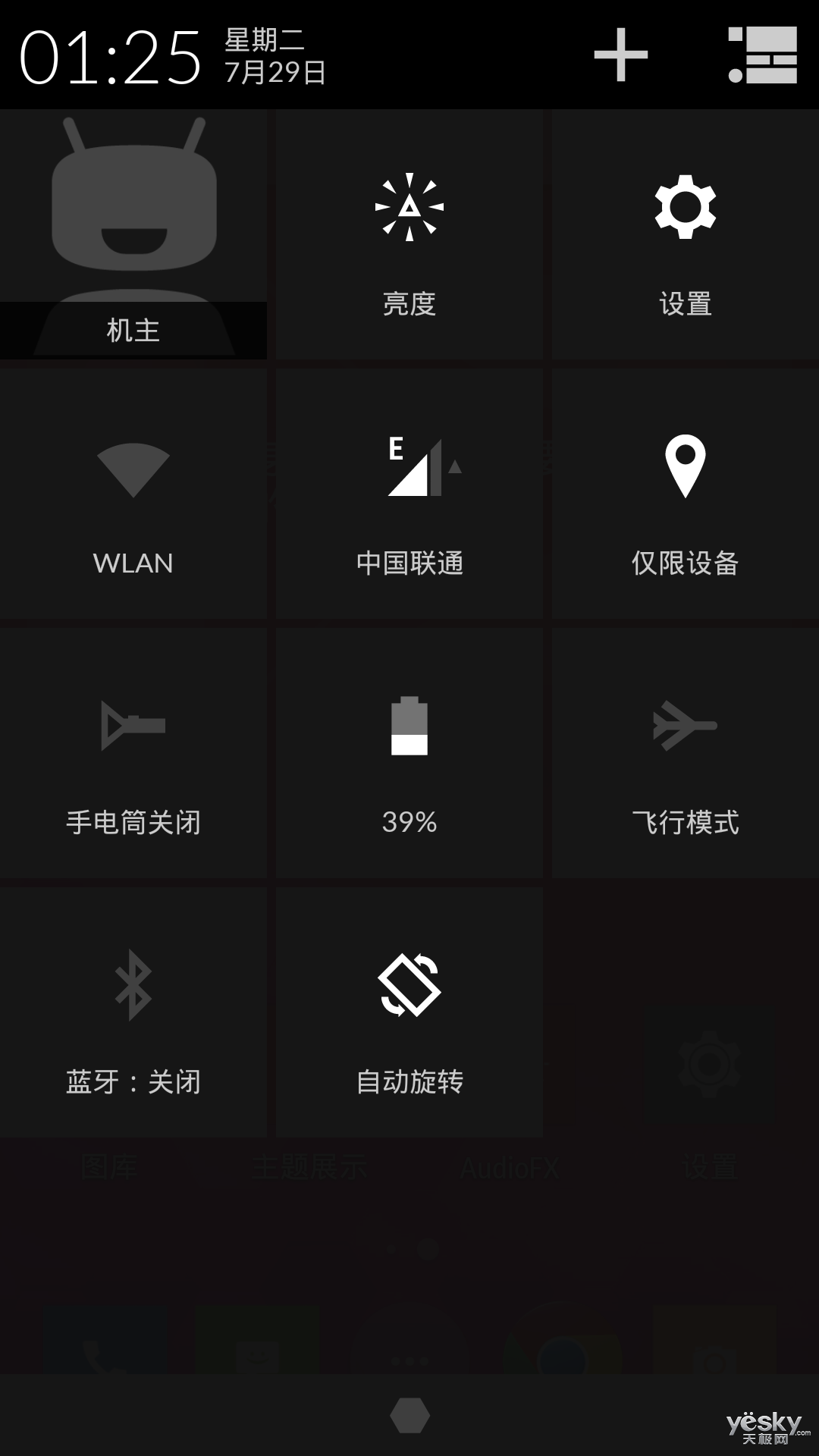This screenshot has height=1456, width=819.
Task: Open the 39% battery tile
Action: tap(409, 753)
